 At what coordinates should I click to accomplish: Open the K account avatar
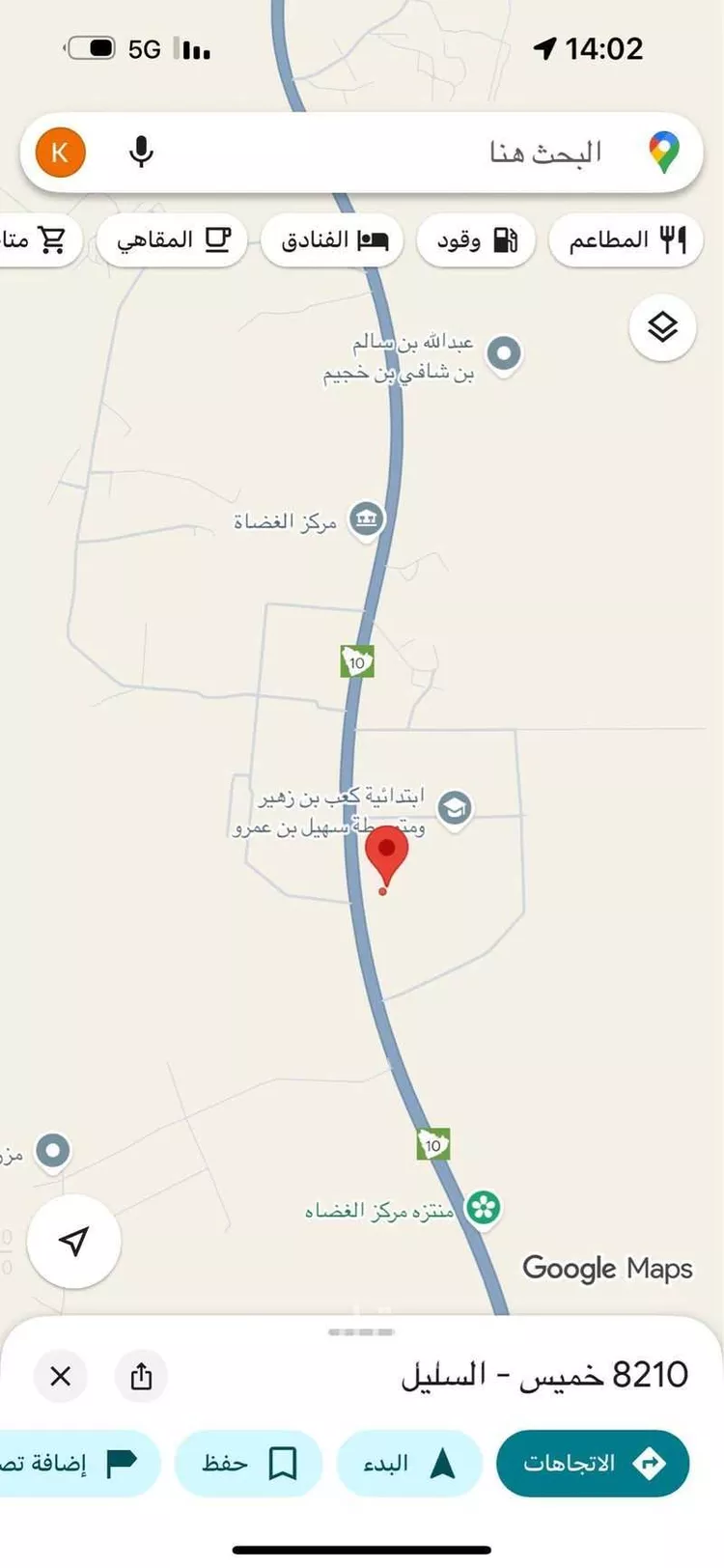point(60,153)
